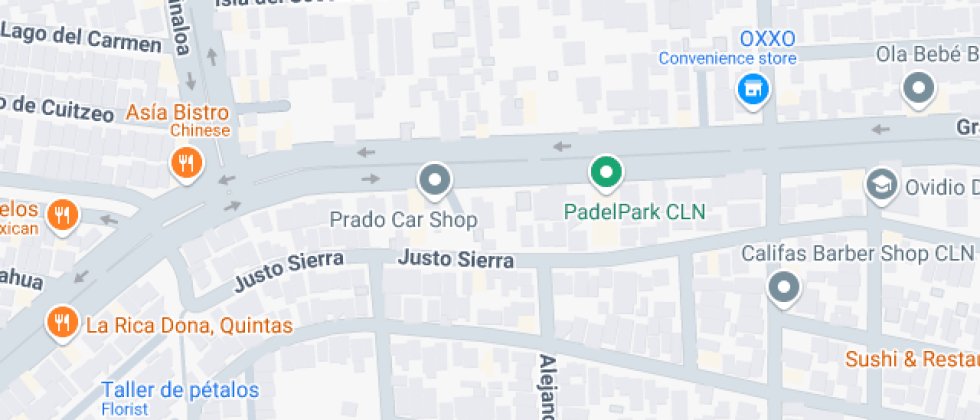
Task: Tap the OXXO convenience store pin
Action: pyautogui.click(x=752, y=91)
